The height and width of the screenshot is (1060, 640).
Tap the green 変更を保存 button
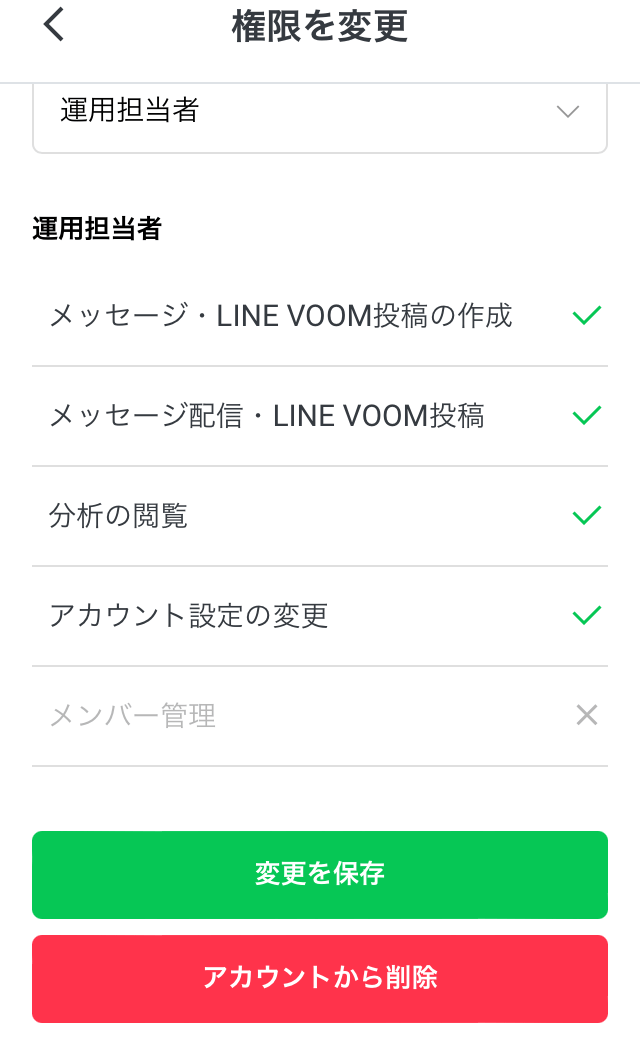point(320,874)
